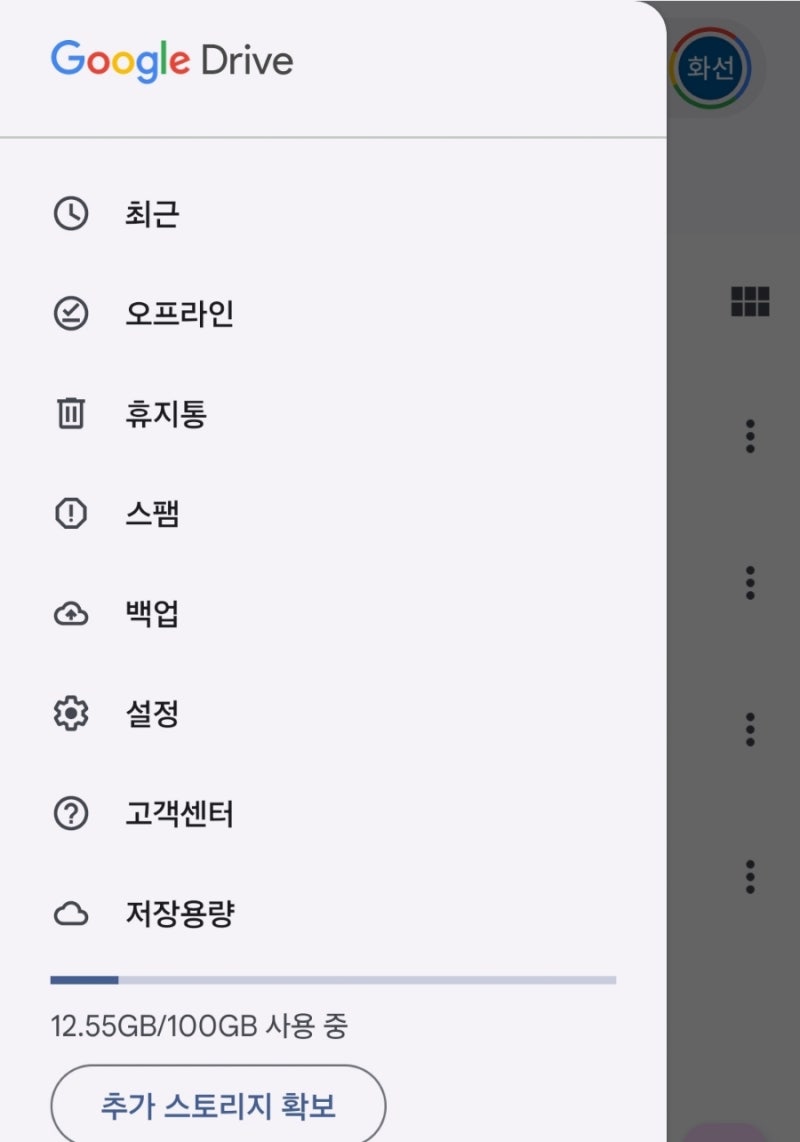The height and width of the screenshot is (1142, 800).
Task: Open 저장용량 via the cloud icon
Action: coord(70,911)
